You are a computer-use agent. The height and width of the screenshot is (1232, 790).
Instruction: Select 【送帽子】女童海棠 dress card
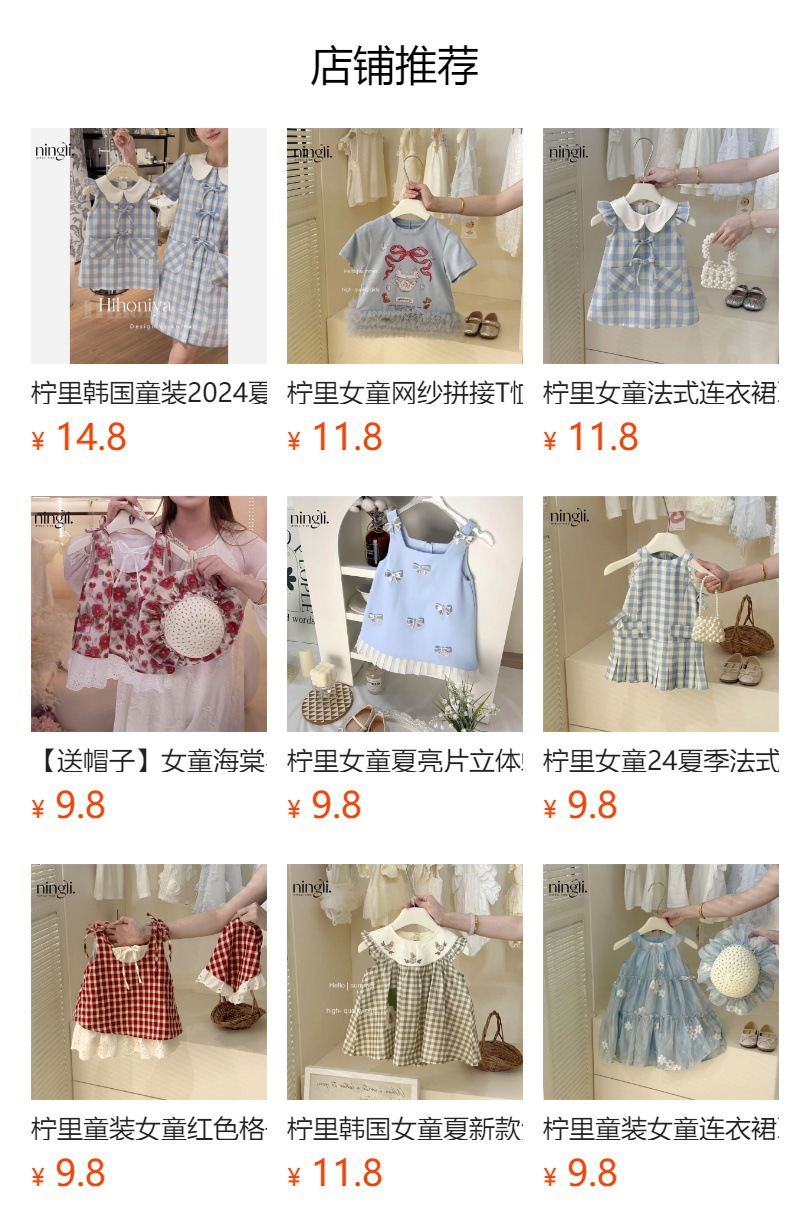pos(148,614)
